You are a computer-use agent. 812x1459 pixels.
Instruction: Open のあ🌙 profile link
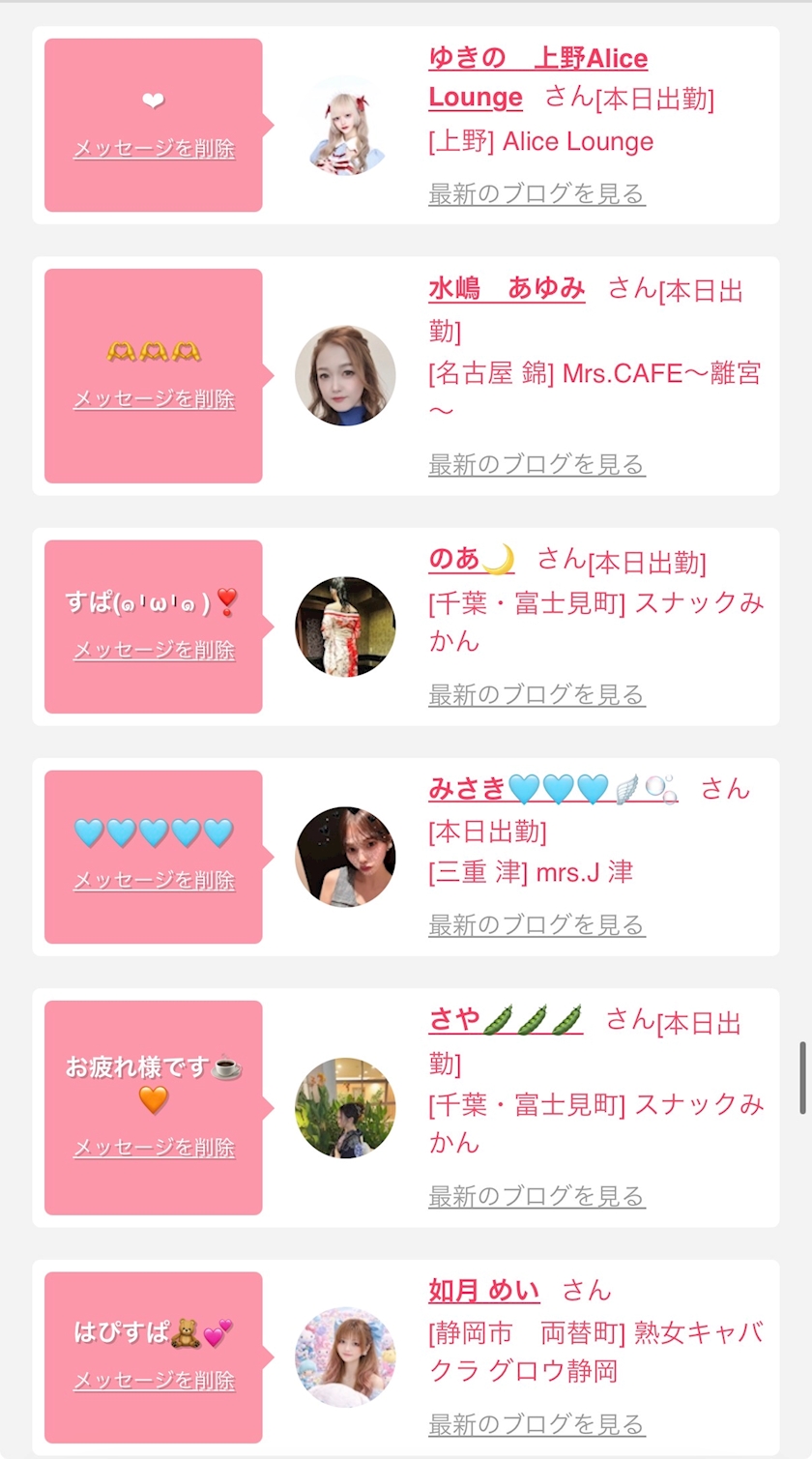click(x=472, y=559)
